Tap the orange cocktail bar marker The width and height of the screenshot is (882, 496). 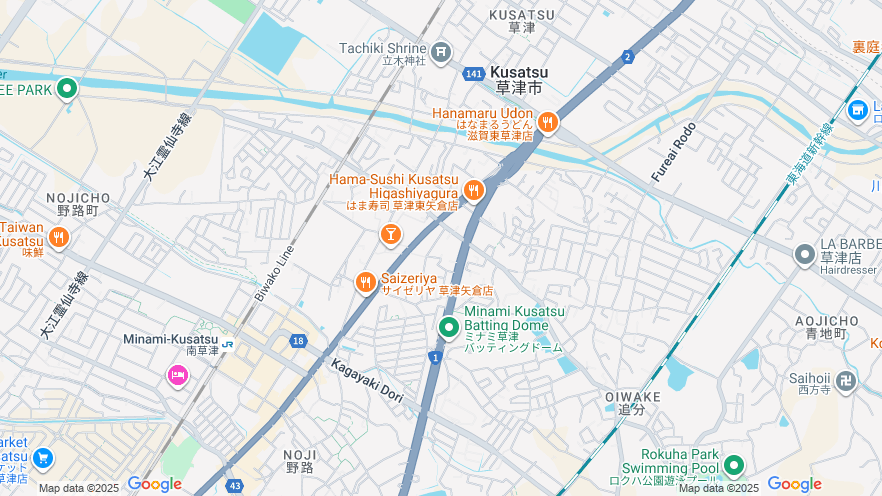tap(390, 234)
